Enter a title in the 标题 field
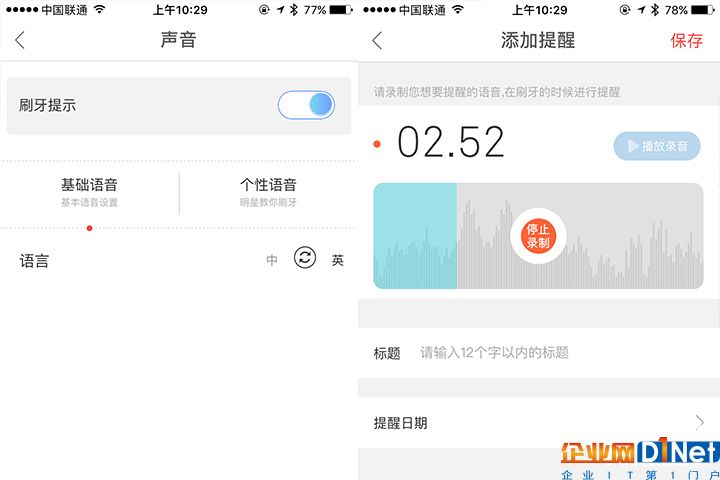Viewport: 720px width, 480px height. click(560, 353)
